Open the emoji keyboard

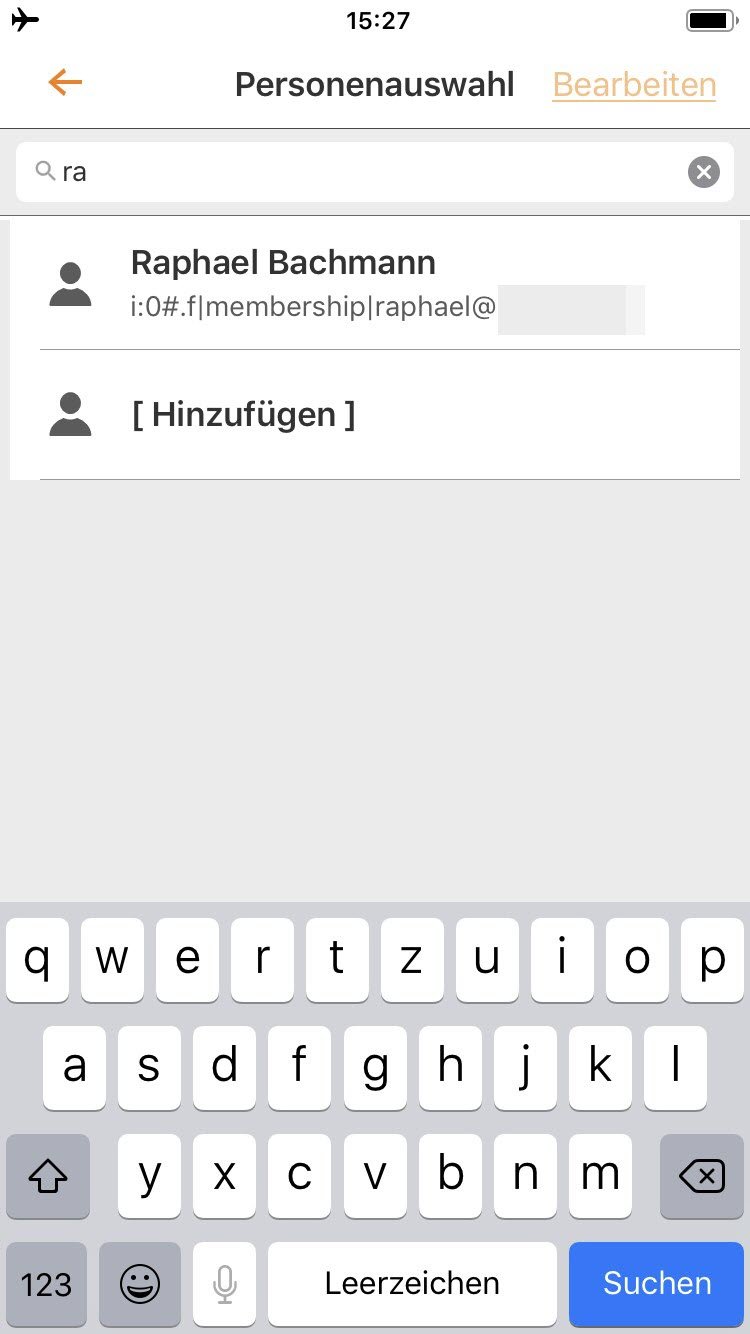tap(140, 1284)
